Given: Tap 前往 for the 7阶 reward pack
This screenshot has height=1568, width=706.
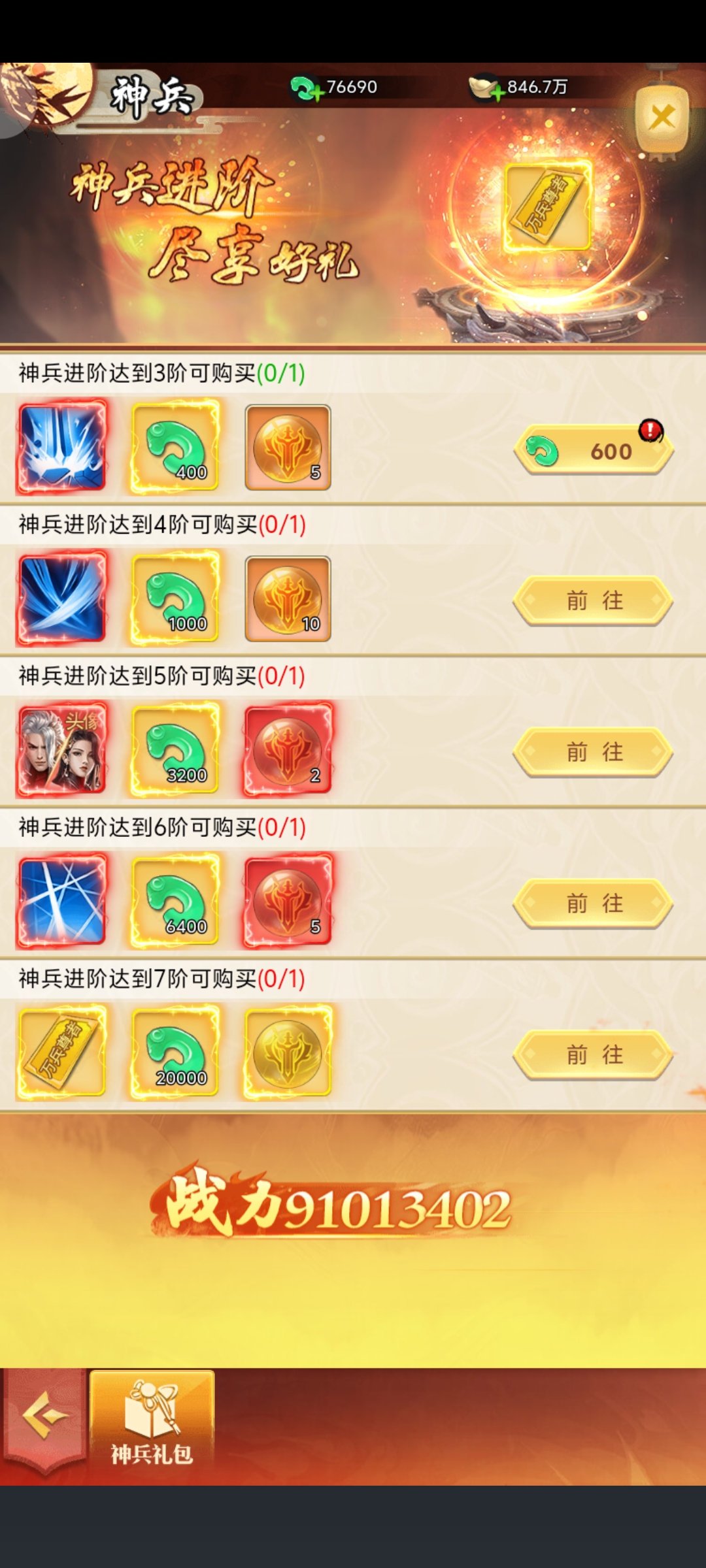Looking at the screenshot, I should click(x=594, y=1054).
